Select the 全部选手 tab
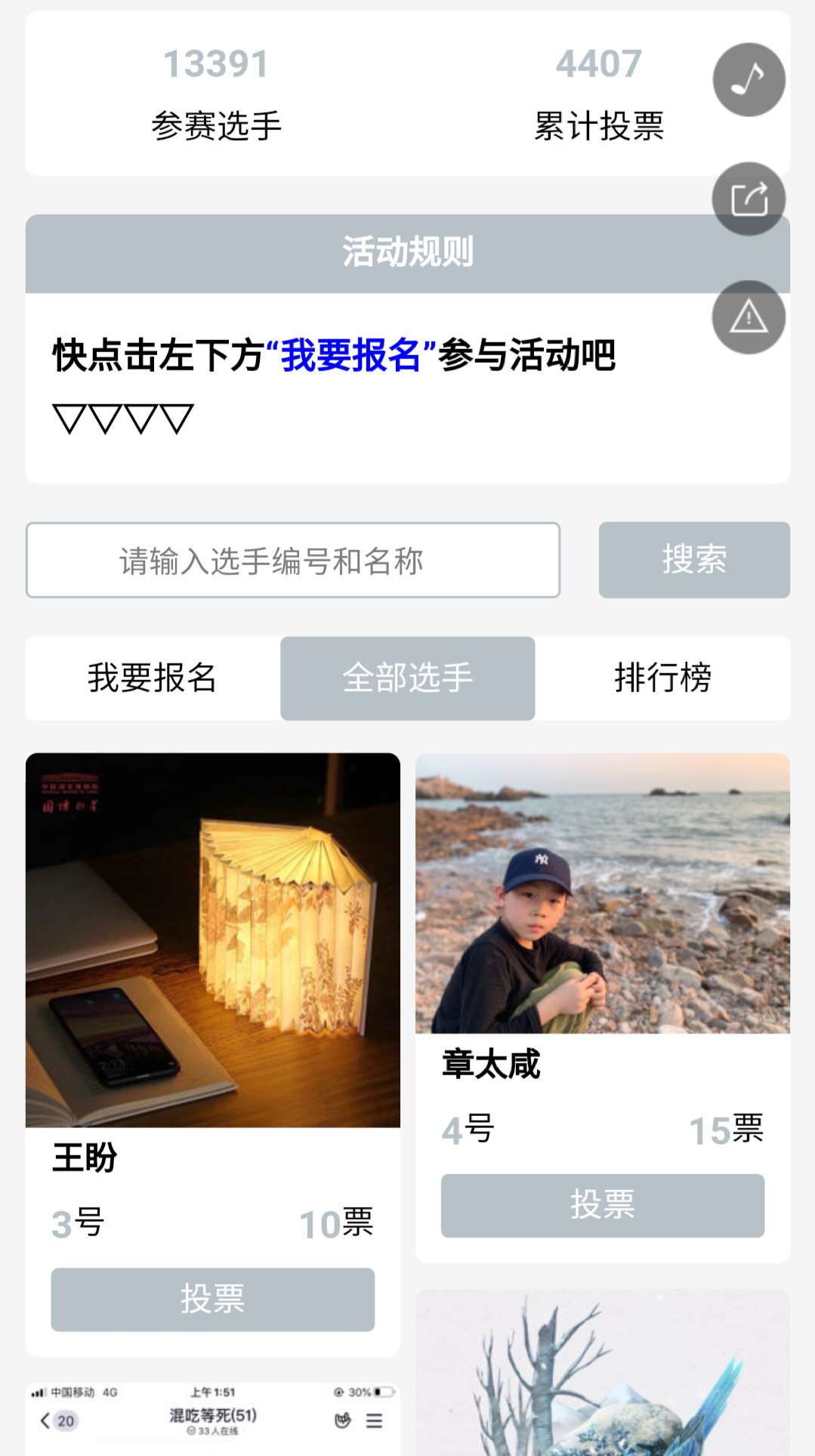This screenshot has height=1456, width=815. [408, 679]
